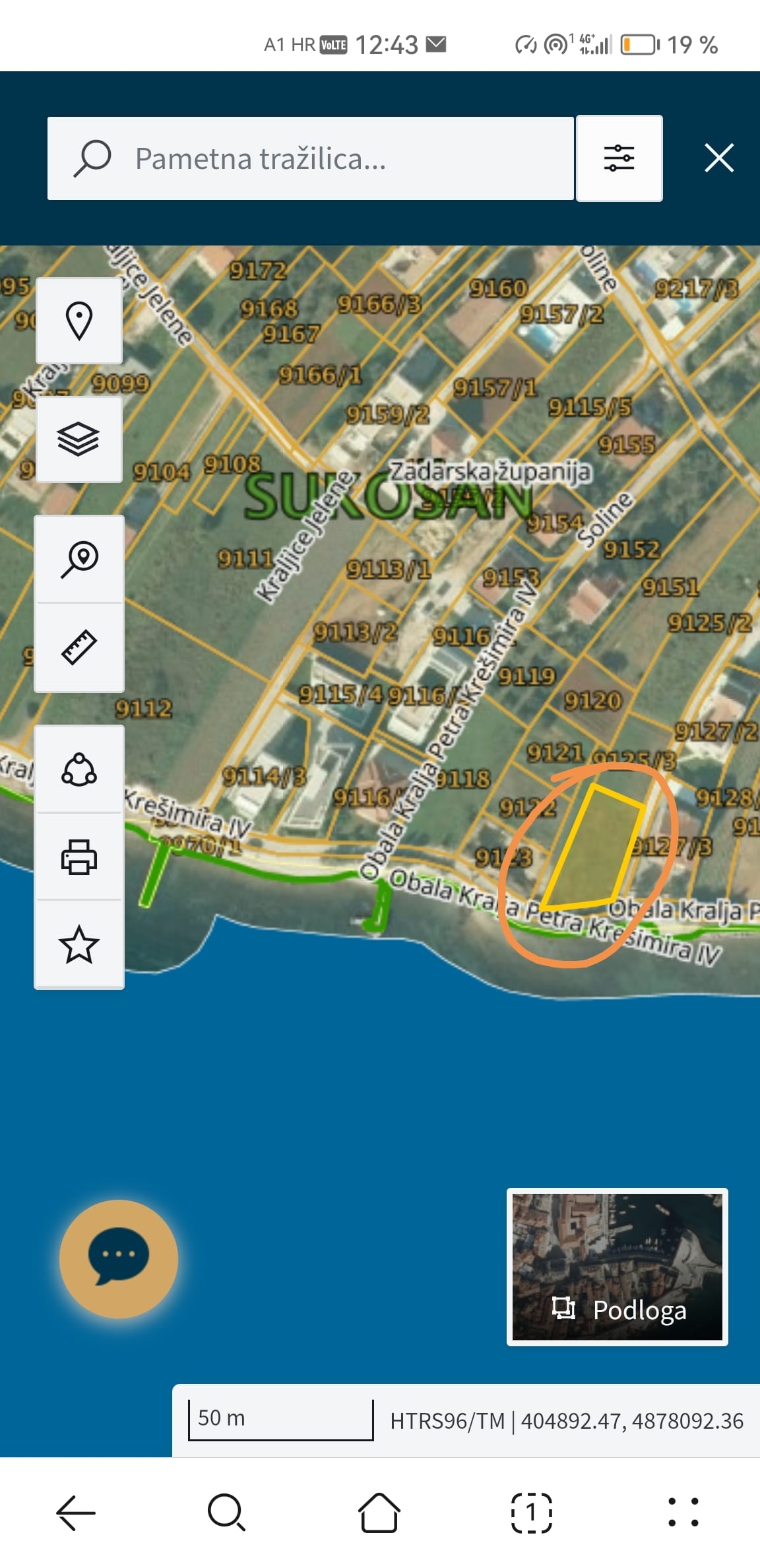The height and width of the screenshot is (1568, 760).
Task: Change base map via Podloga
Action: pos(617,1266)
